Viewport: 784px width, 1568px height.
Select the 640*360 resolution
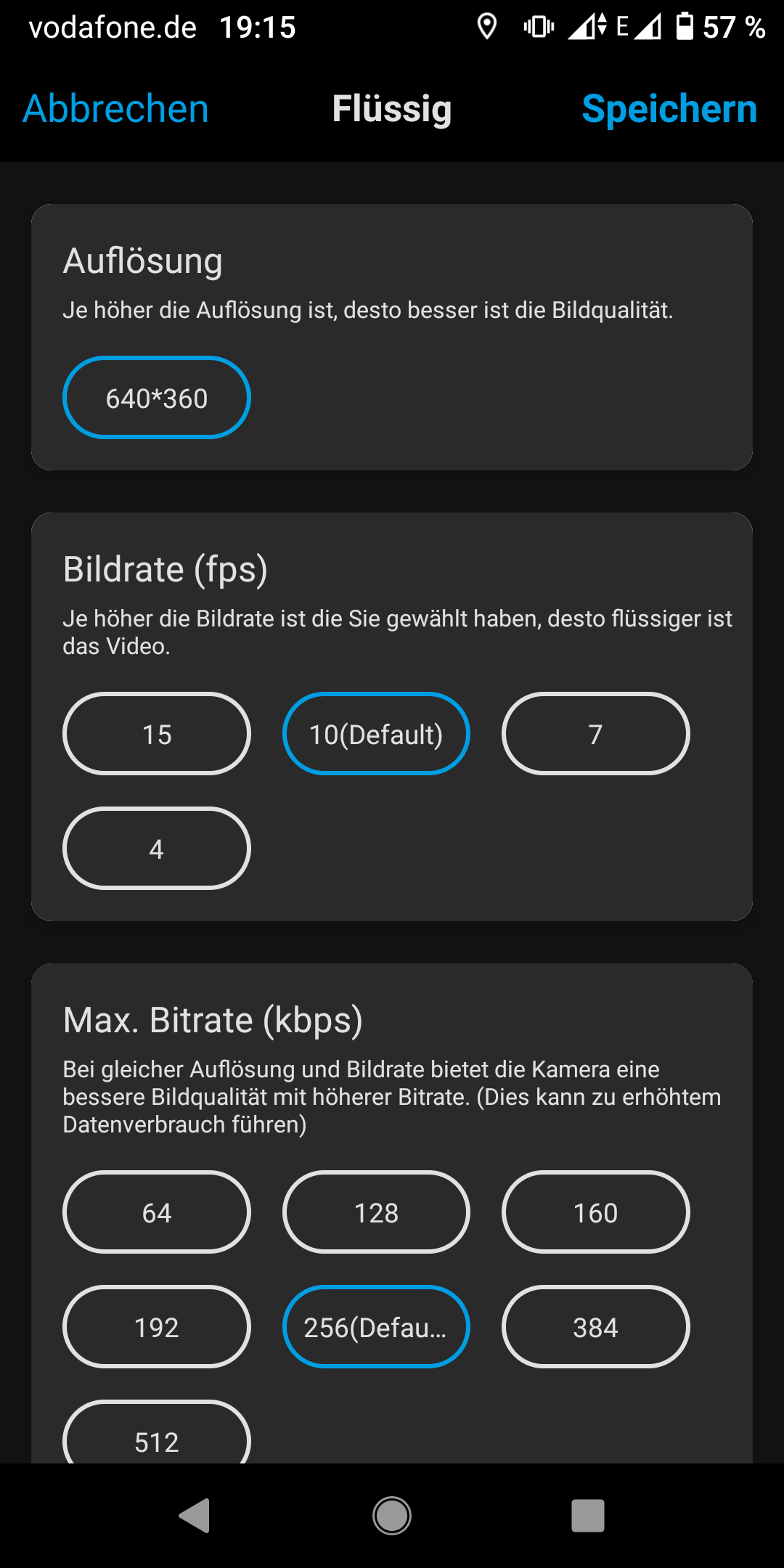pos(157,398)
